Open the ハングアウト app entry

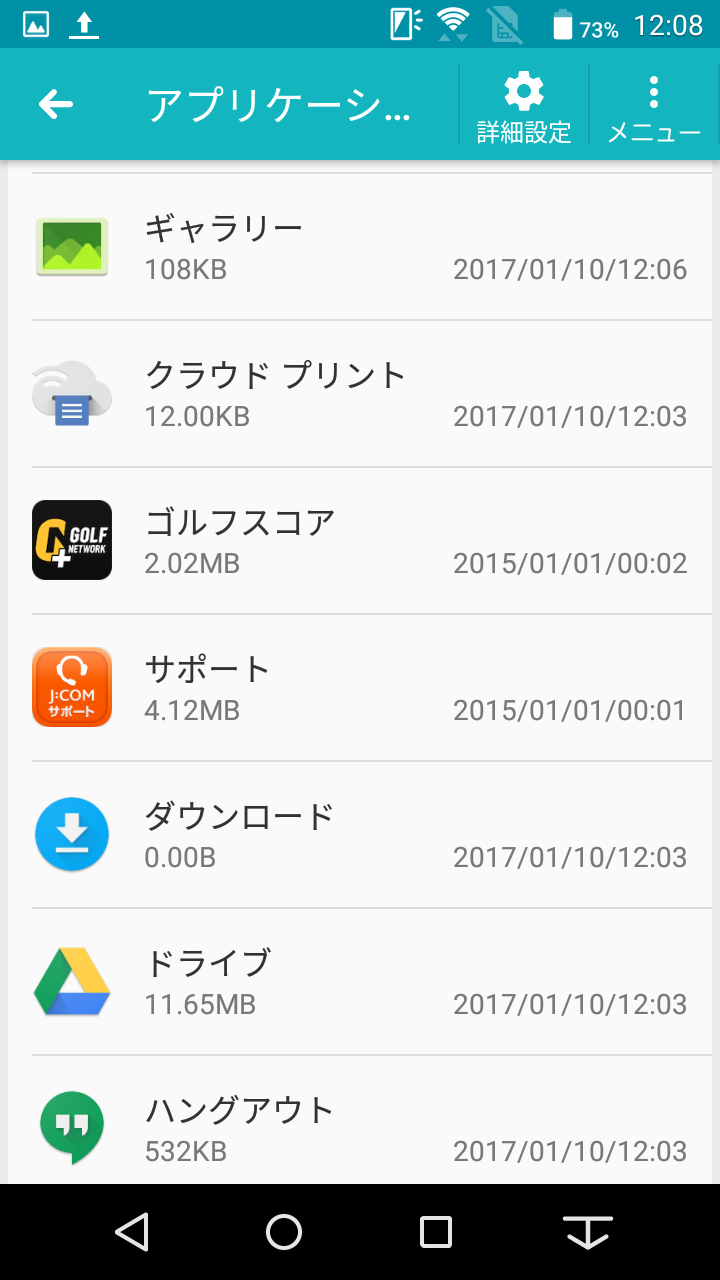[360, 1120]
